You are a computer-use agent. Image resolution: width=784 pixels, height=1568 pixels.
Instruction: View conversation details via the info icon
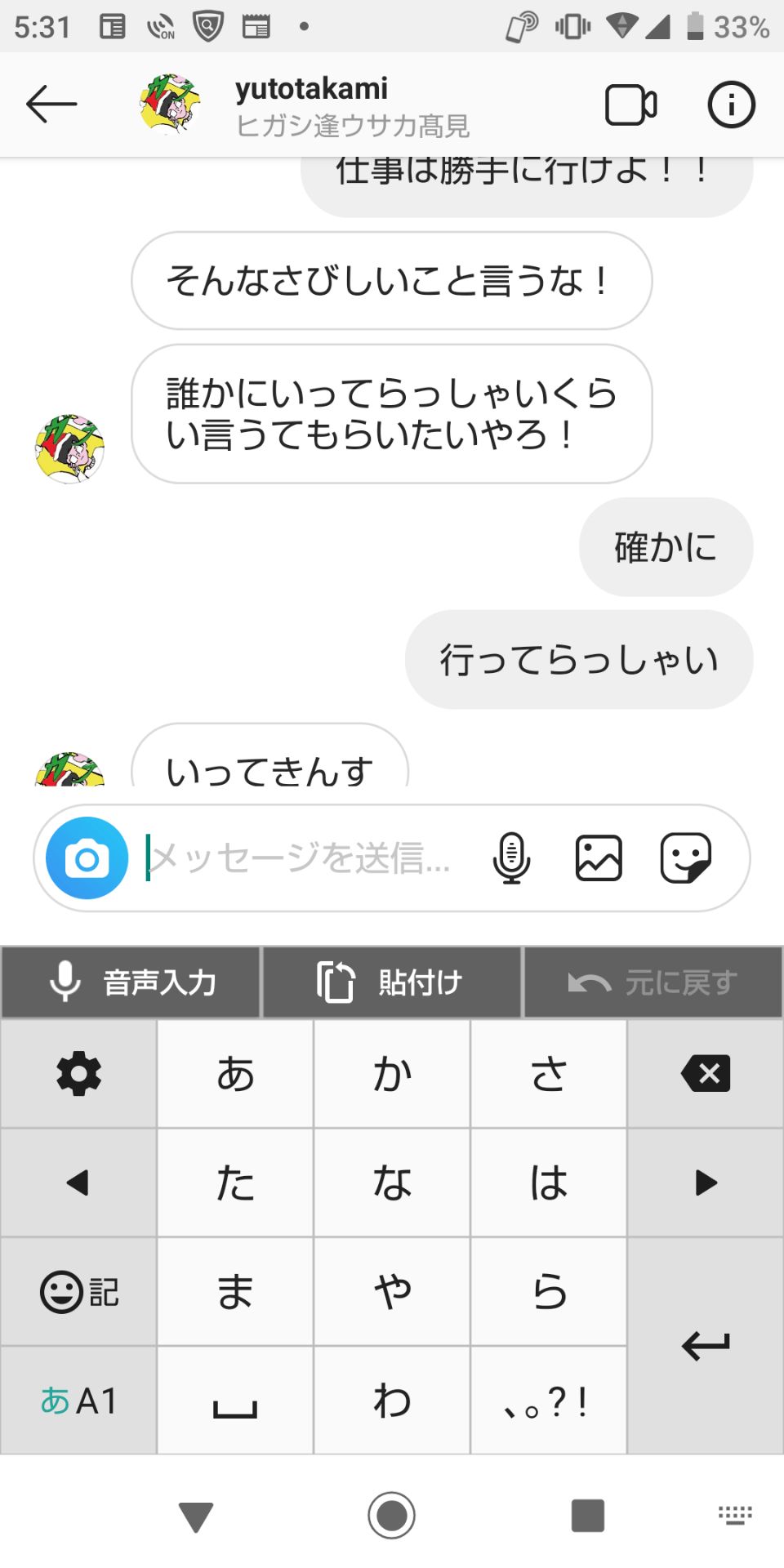coord(731,104)
